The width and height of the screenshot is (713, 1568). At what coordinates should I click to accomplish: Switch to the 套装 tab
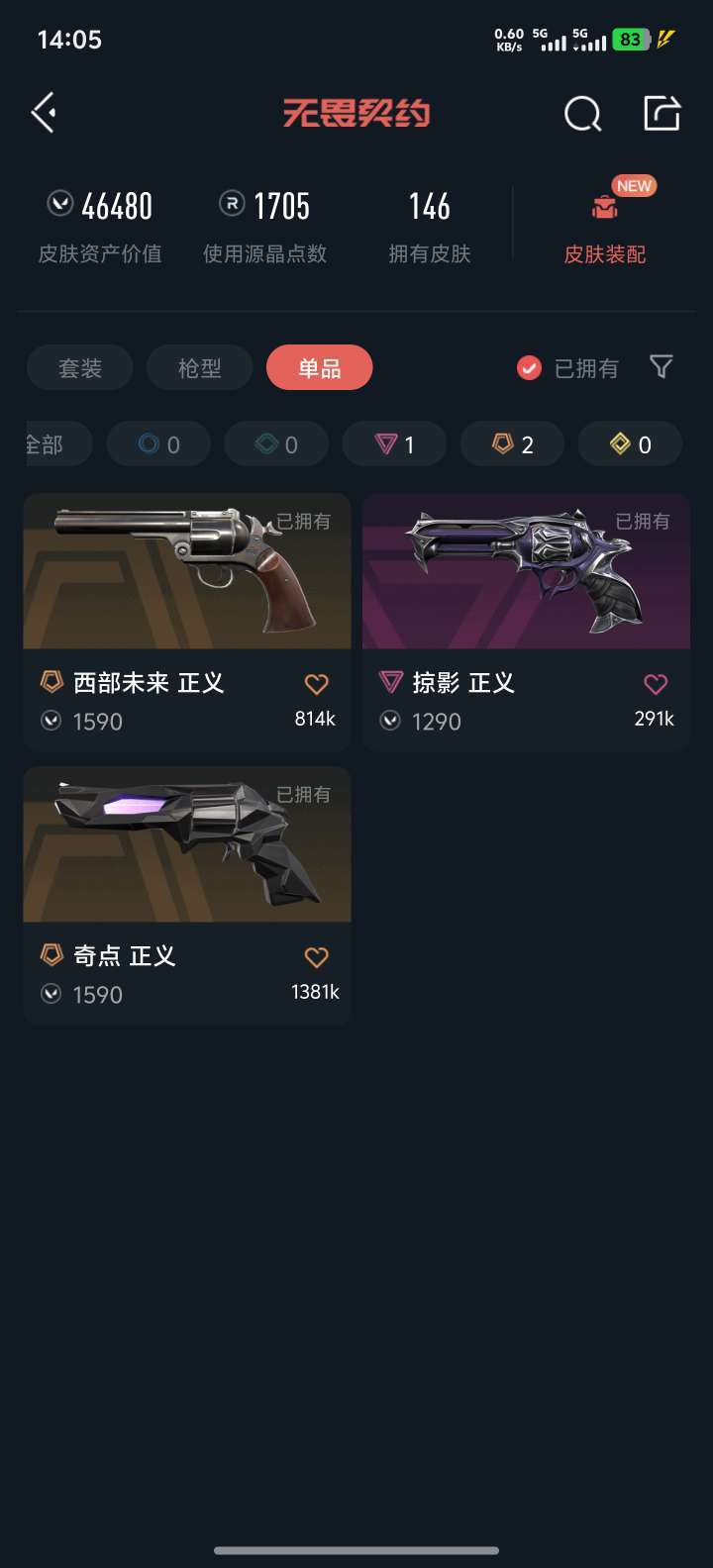[x=79, y=367]
